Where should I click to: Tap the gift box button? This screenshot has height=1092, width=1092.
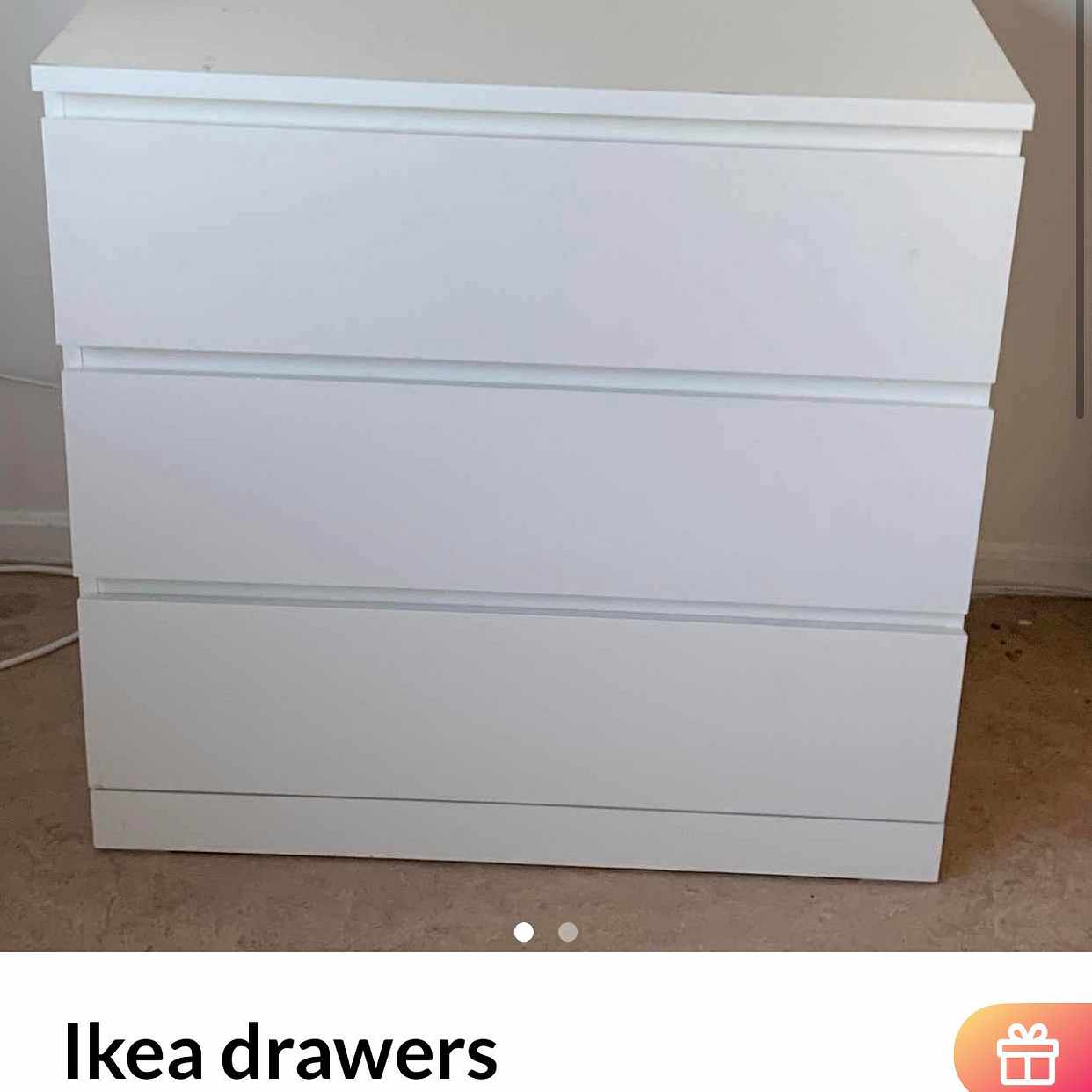(x=1027, y=1052)
